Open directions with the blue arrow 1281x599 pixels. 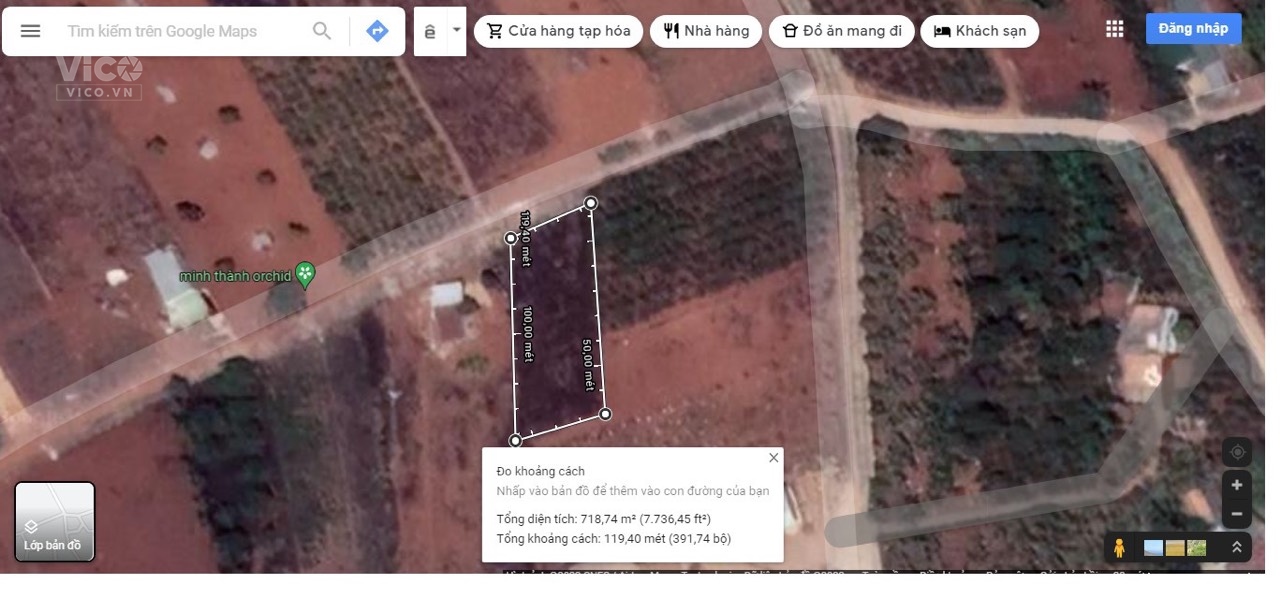click(x=377, y=31)
